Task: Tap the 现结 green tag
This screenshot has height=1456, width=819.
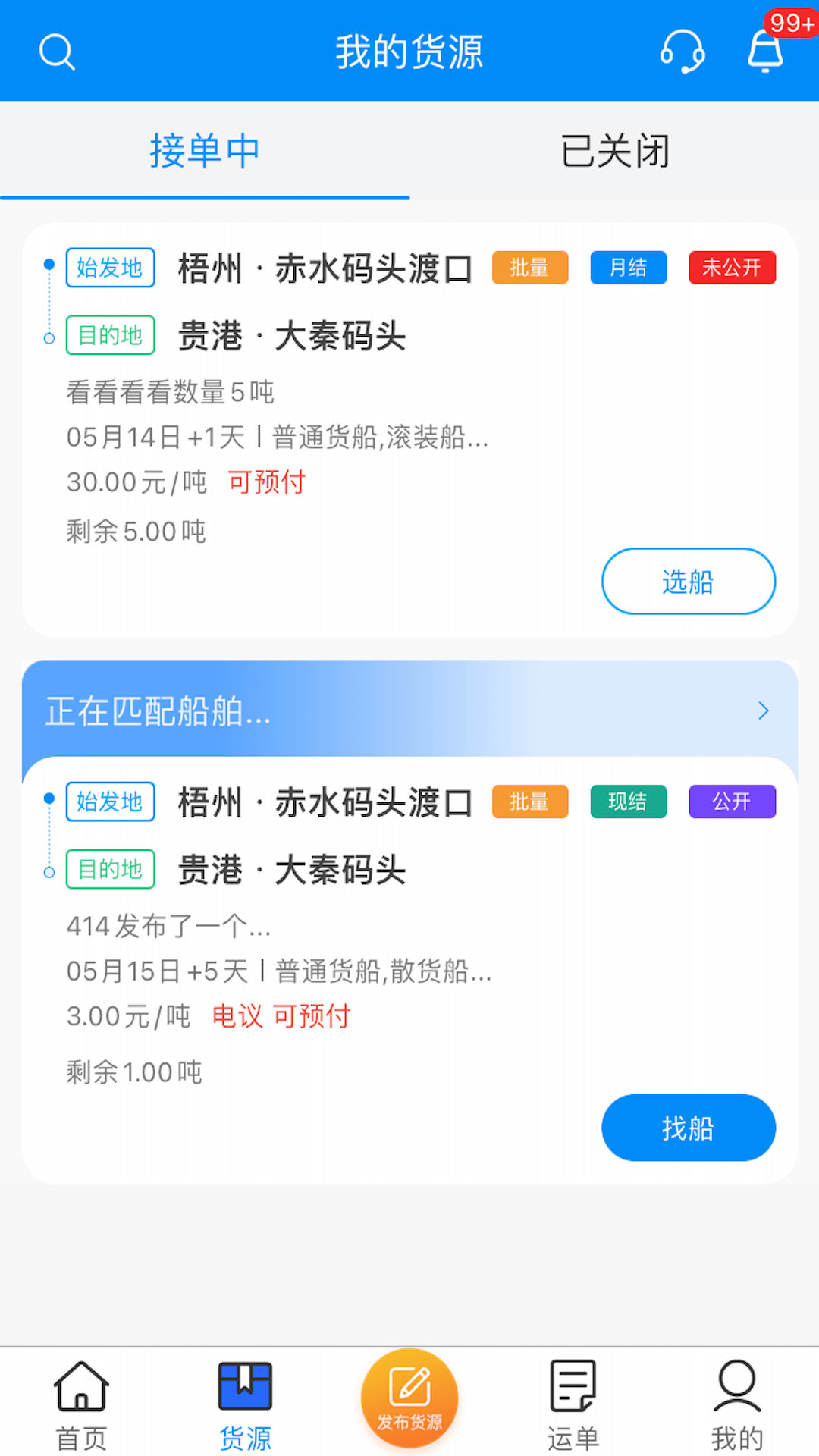Action: tap(628, 802)
